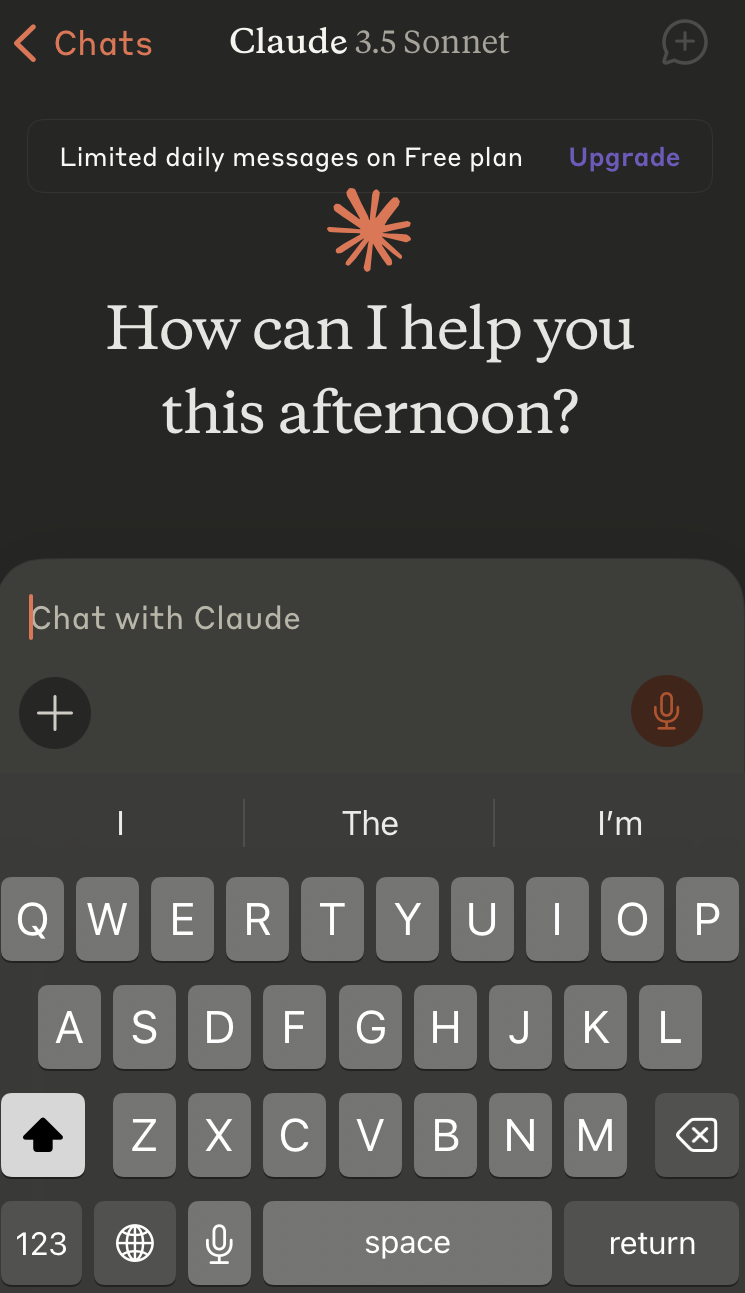Switch to the numbers keyboard with 123

tap(42, 1243)
